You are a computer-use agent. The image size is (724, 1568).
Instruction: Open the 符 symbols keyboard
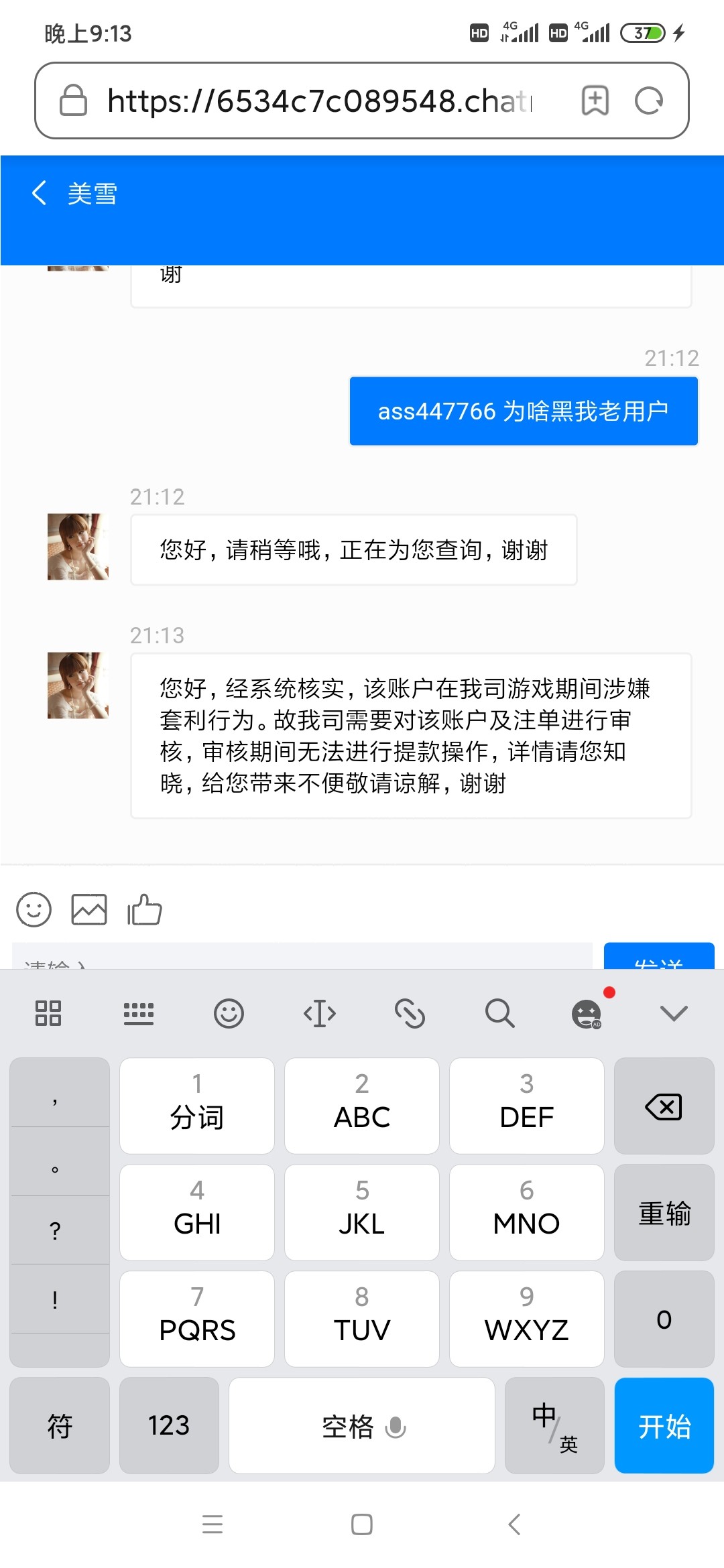pyautogui.click(x=60, y=1425)
